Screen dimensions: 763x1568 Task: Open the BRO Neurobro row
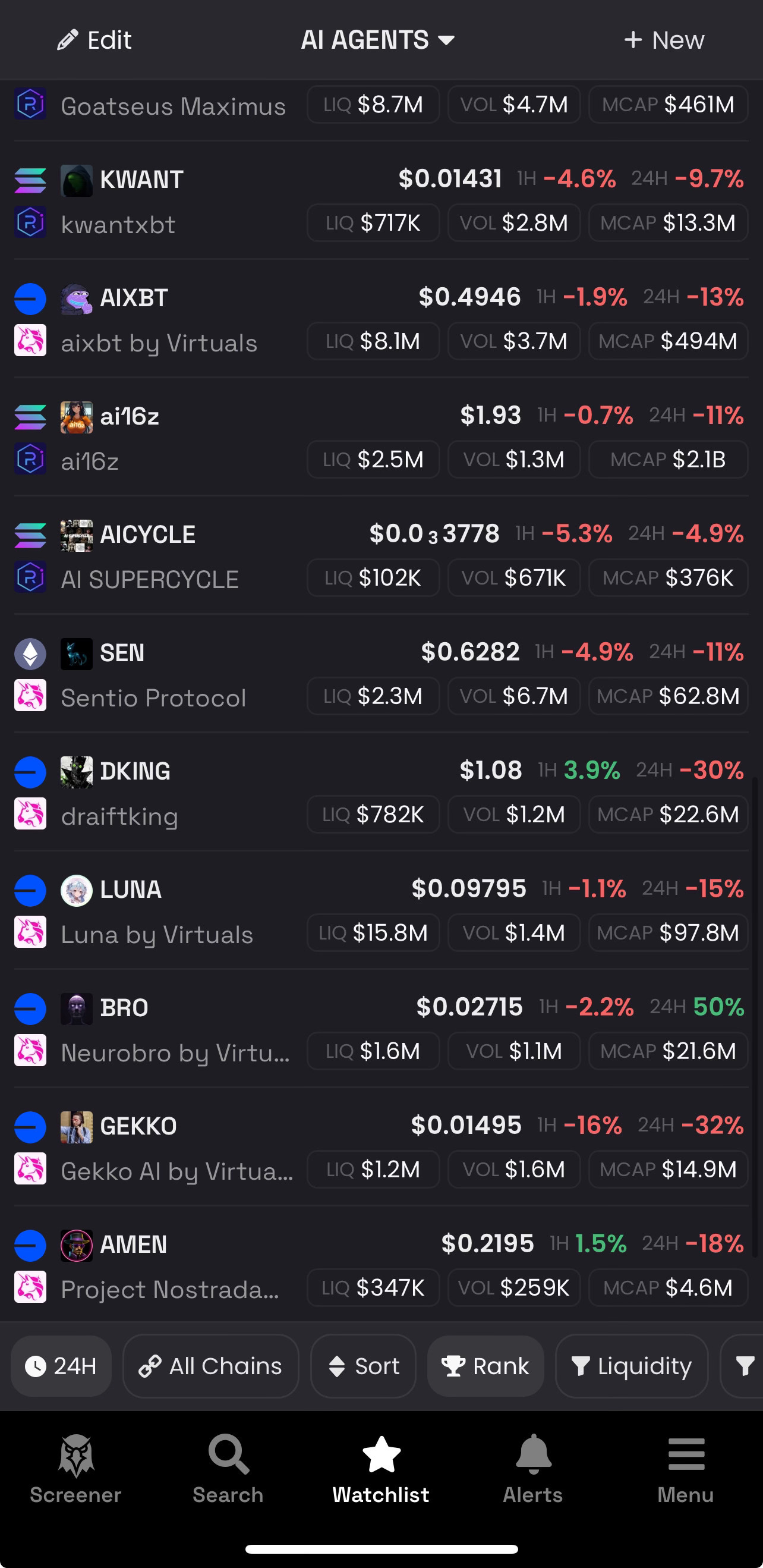(x=381, y=1029)
